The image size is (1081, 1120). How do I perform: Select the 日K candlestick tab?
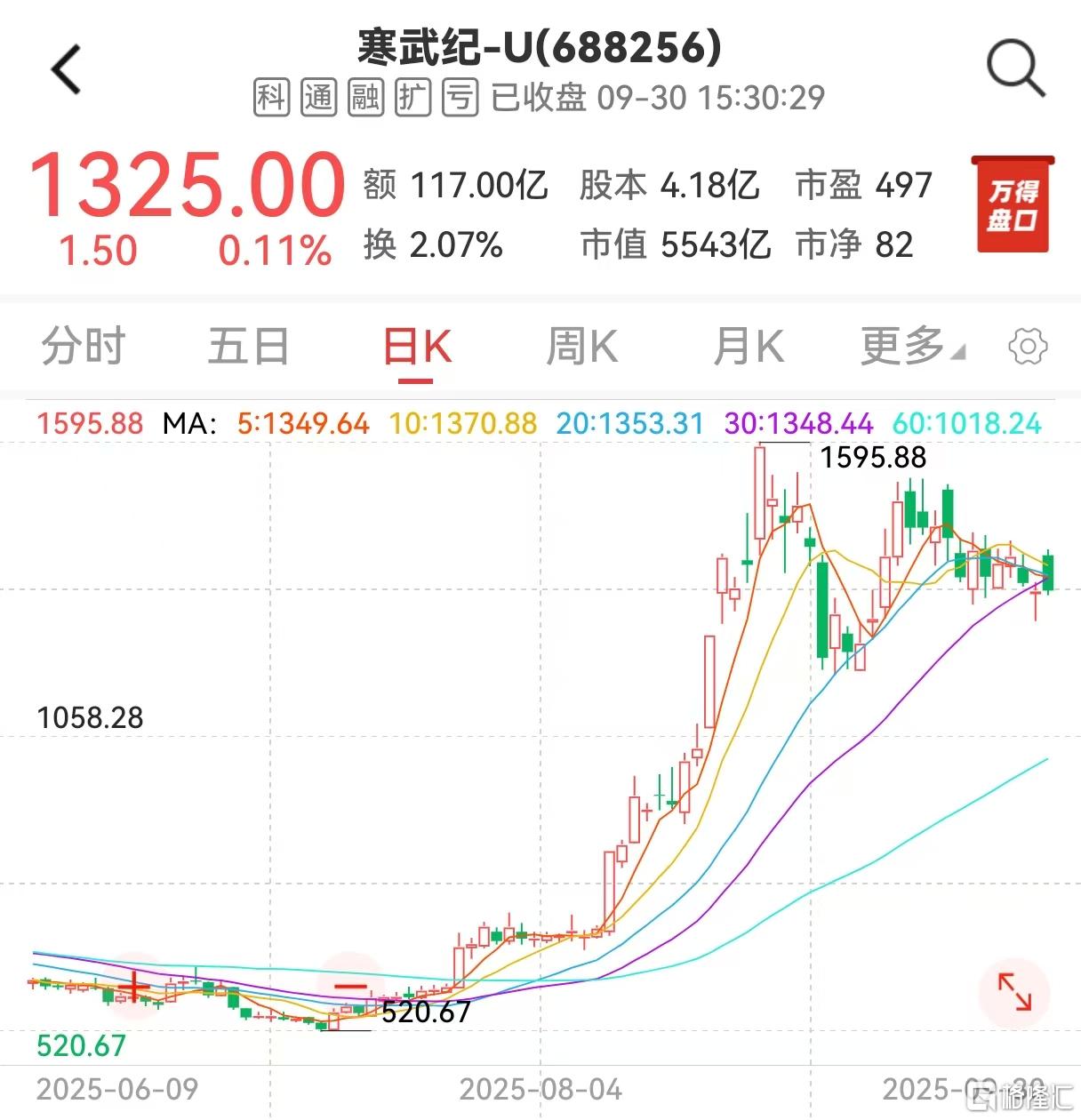click(x=417, y=347)
